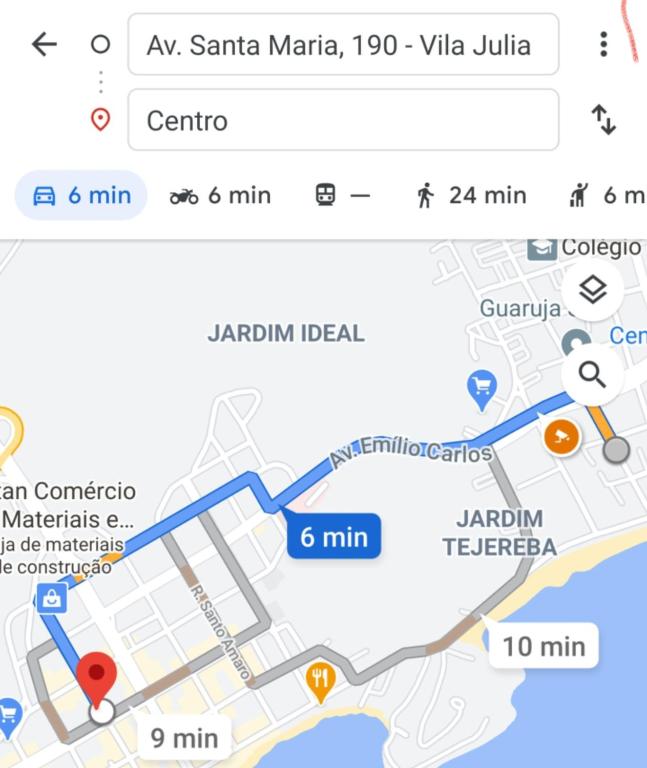Open map layers selector

click(593, 291)
